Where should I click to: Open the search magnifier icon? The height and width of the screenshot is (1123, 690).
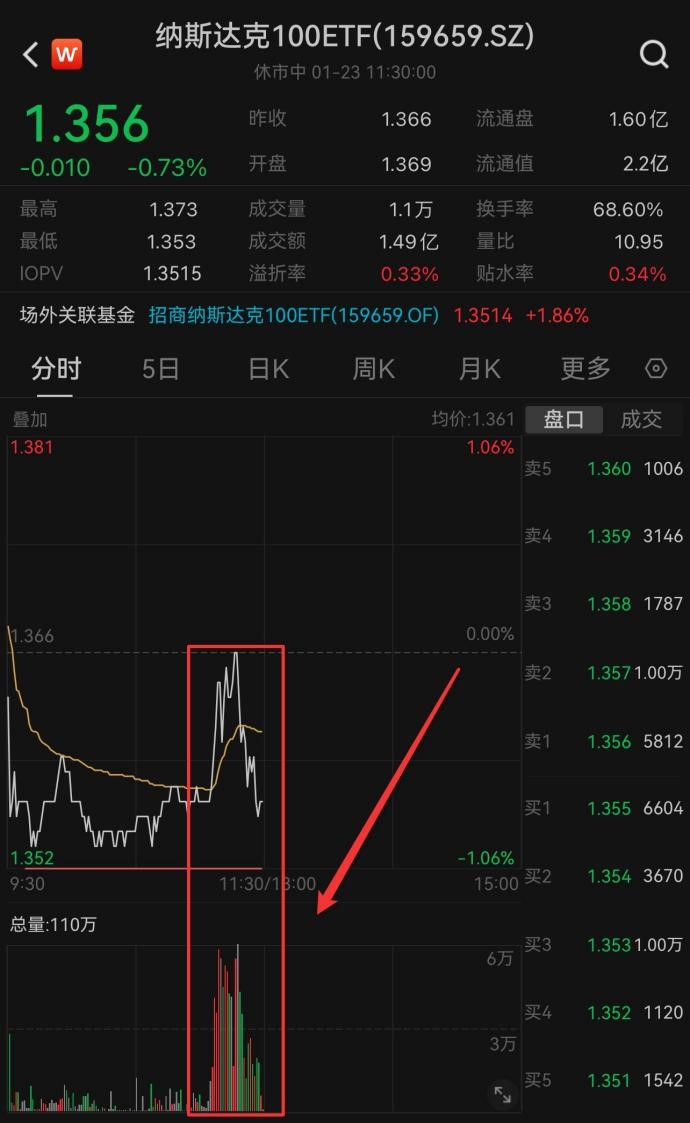[x=653, y=54]
